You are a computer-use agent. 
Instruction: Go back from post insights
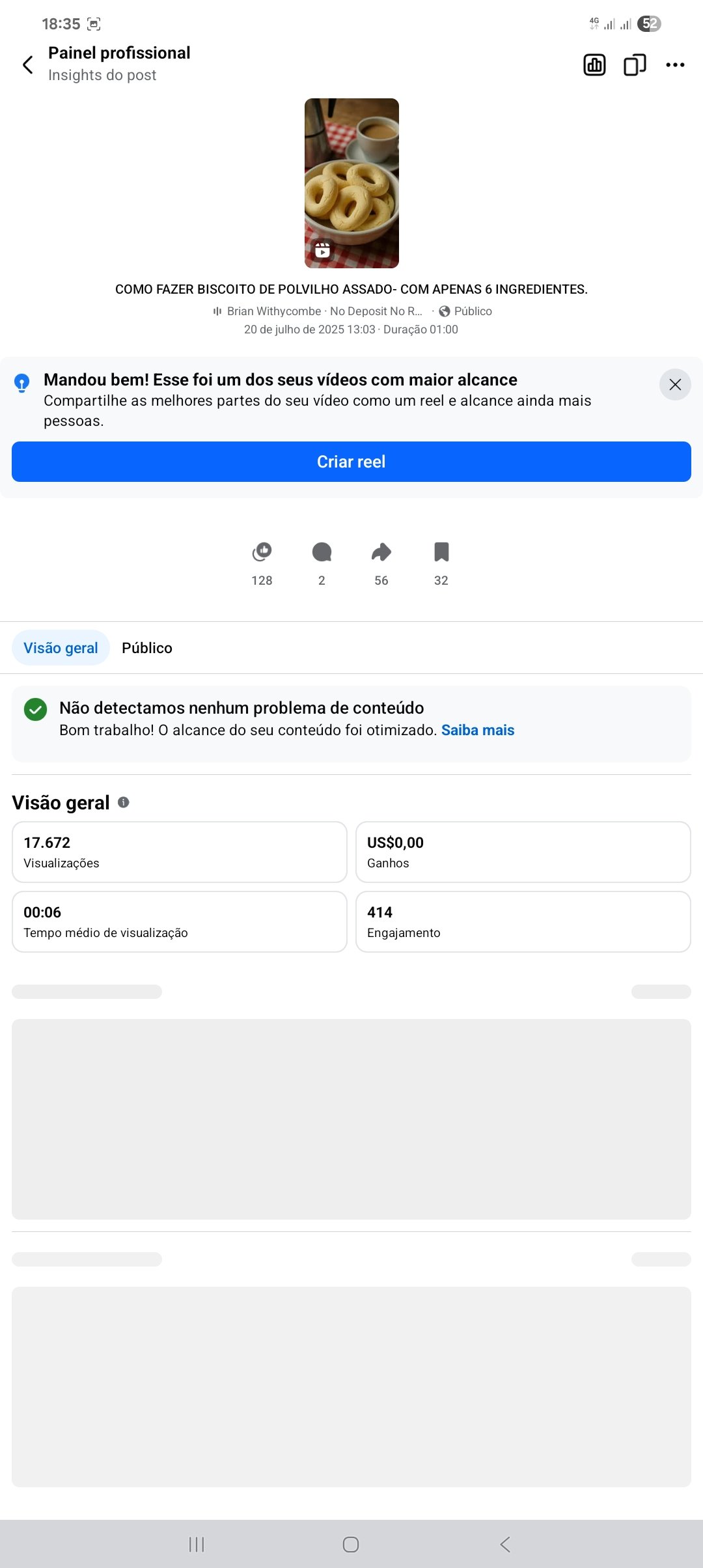pos(28,64)
